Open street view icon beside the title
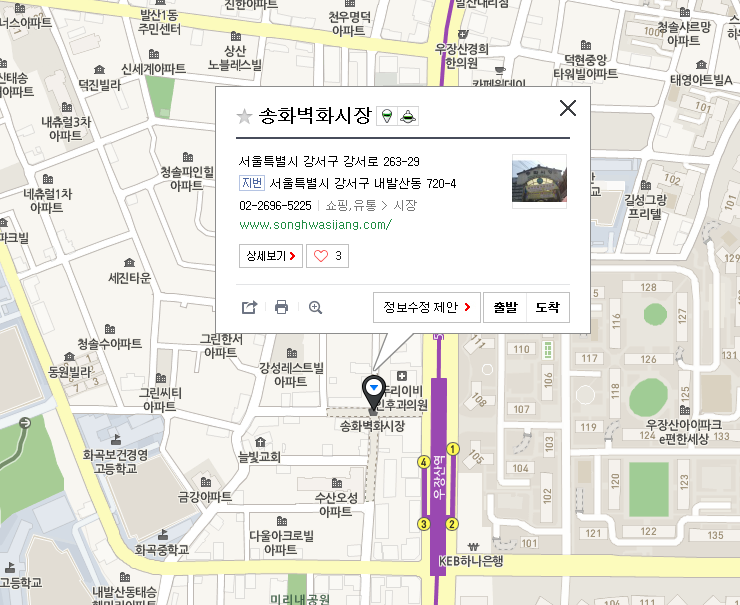The height and width of the screenshot is (605, 740). (x=387, y=117)
